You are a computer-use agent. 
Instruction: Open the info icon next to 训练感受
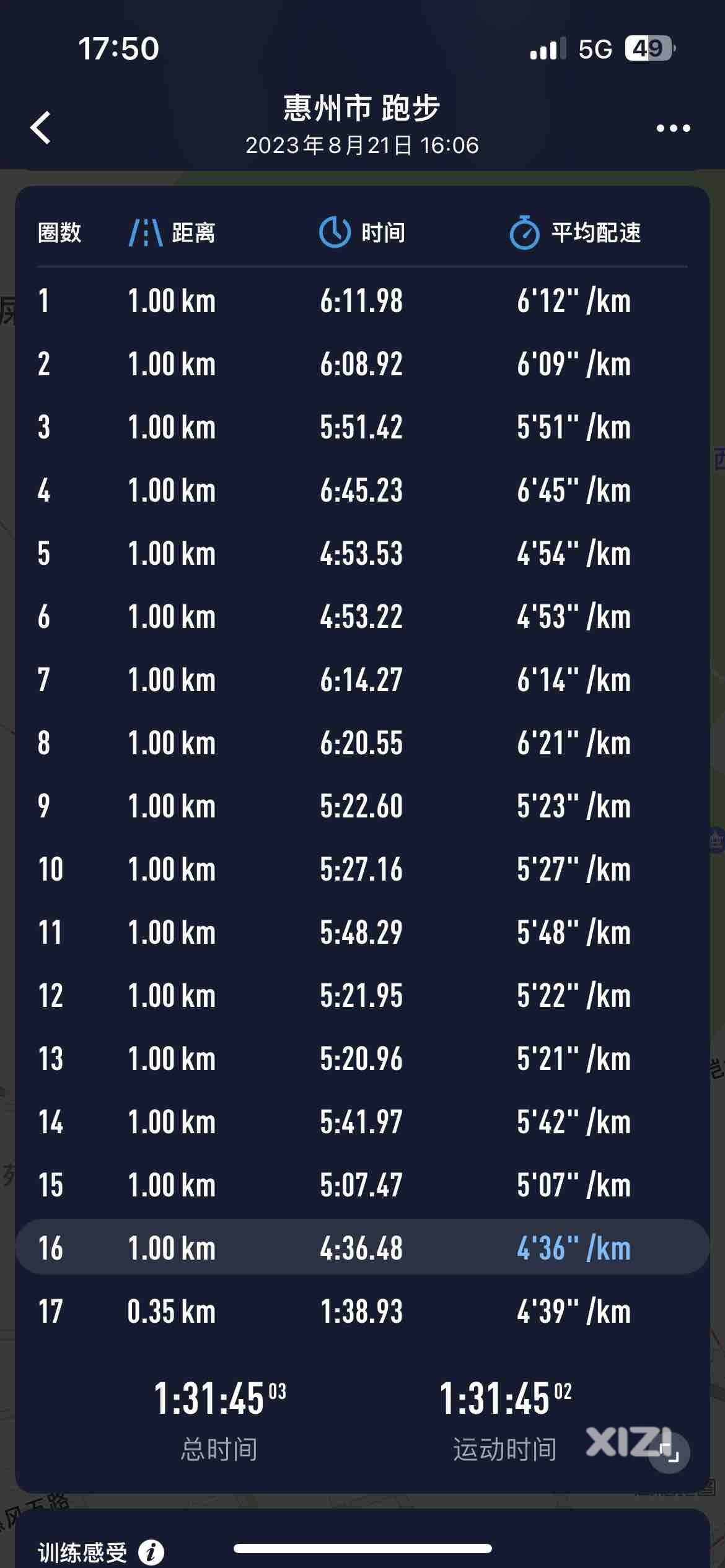151,1552
